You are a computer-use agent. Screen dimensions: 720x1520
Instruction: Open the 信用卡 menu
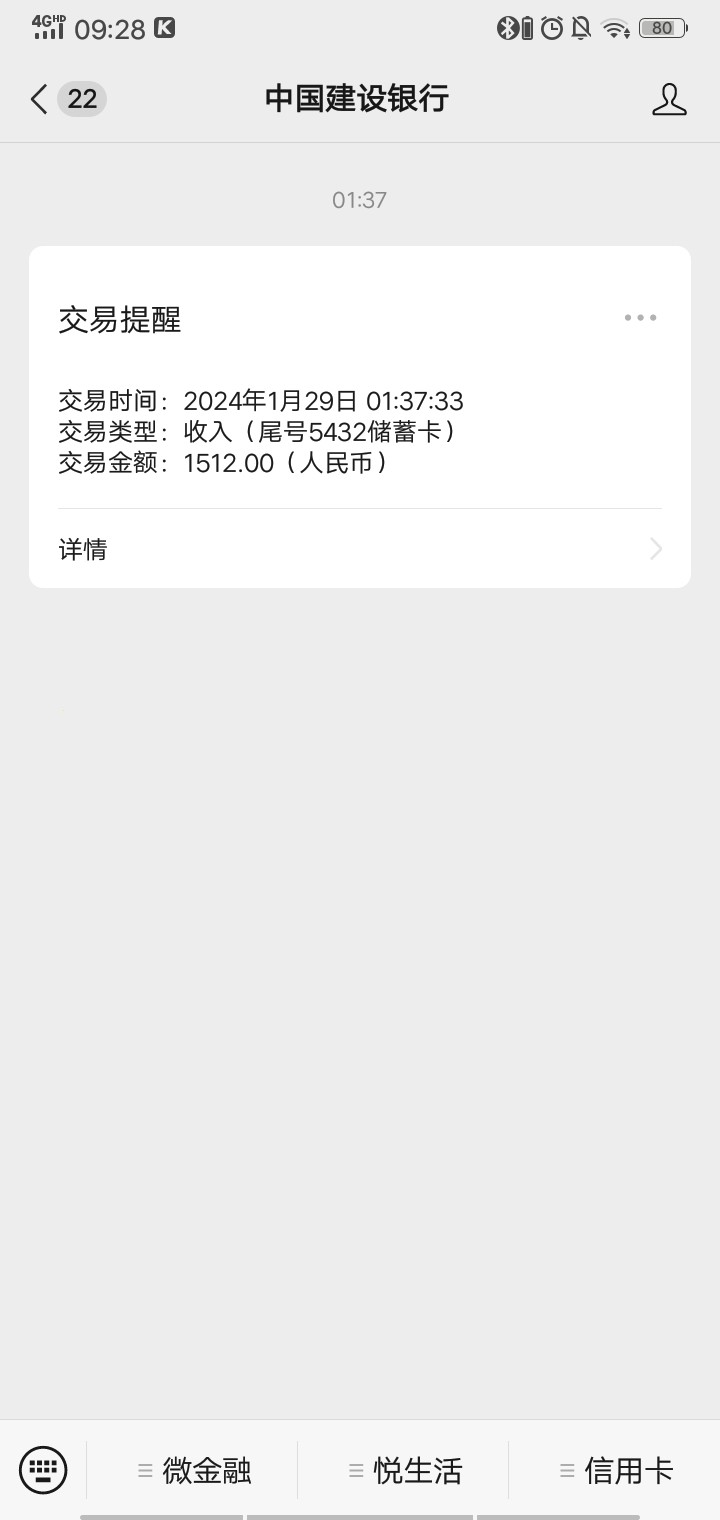tap(616, 1471)
